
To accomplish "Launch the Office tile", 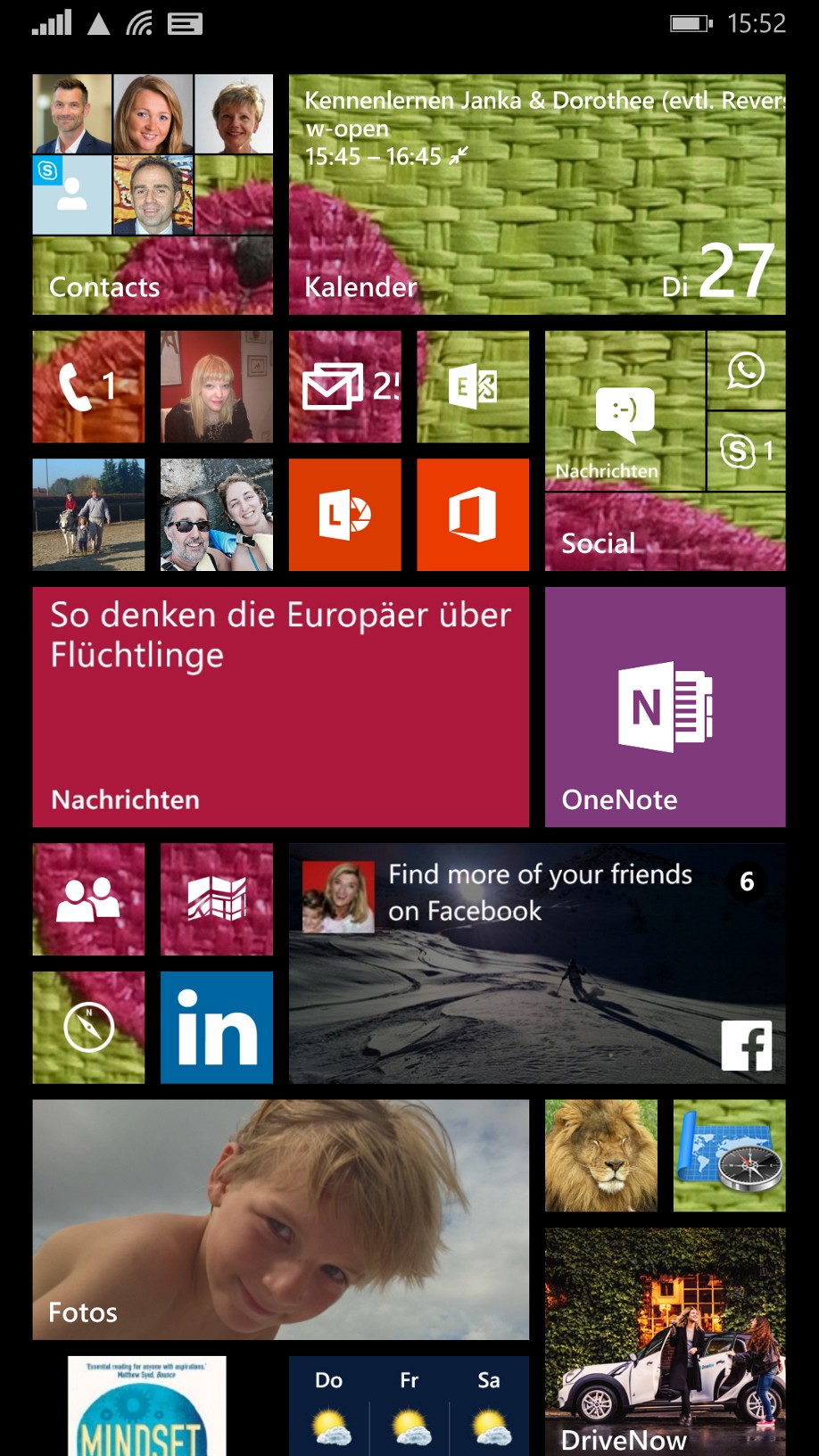I will coord(473,515).
